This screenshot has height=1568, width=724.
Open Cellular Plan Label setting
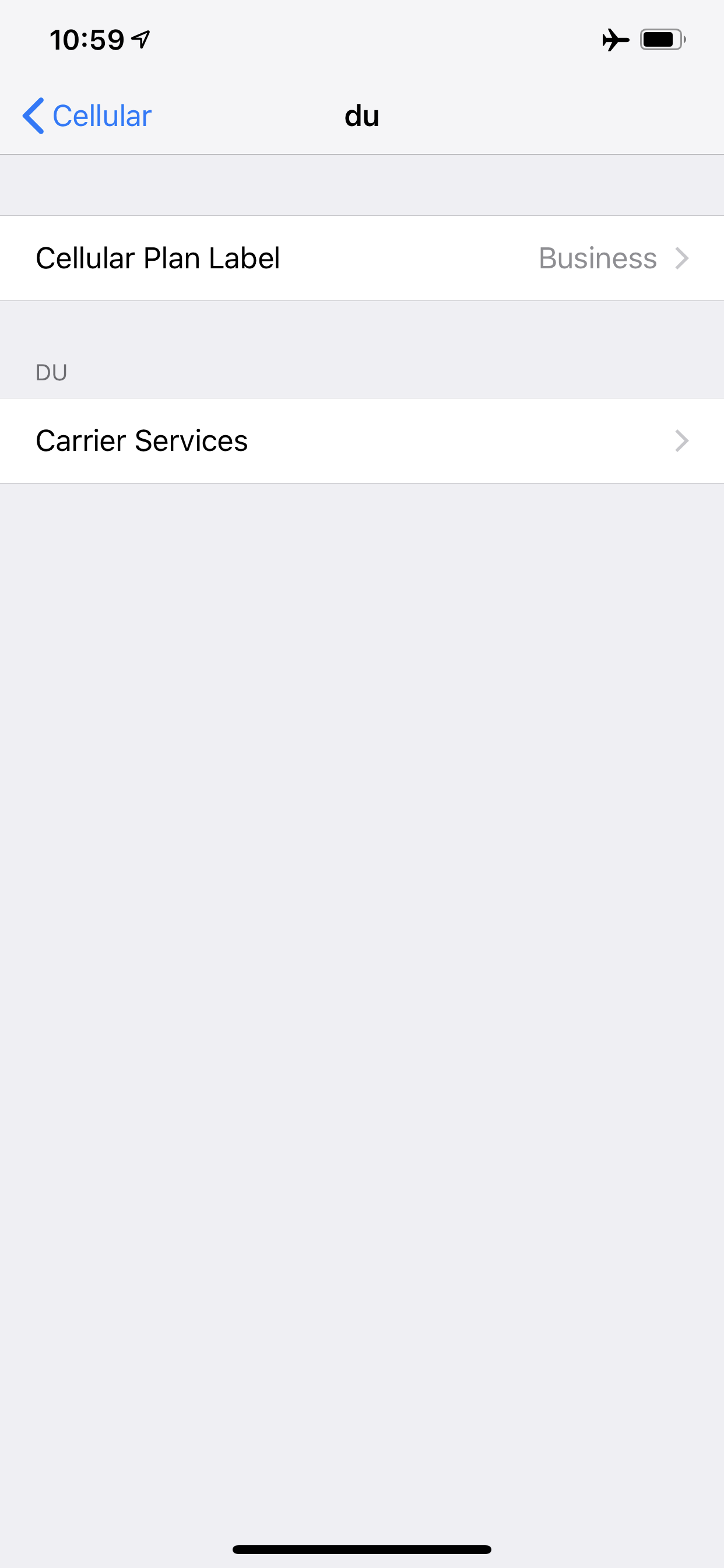pos(361,258)
